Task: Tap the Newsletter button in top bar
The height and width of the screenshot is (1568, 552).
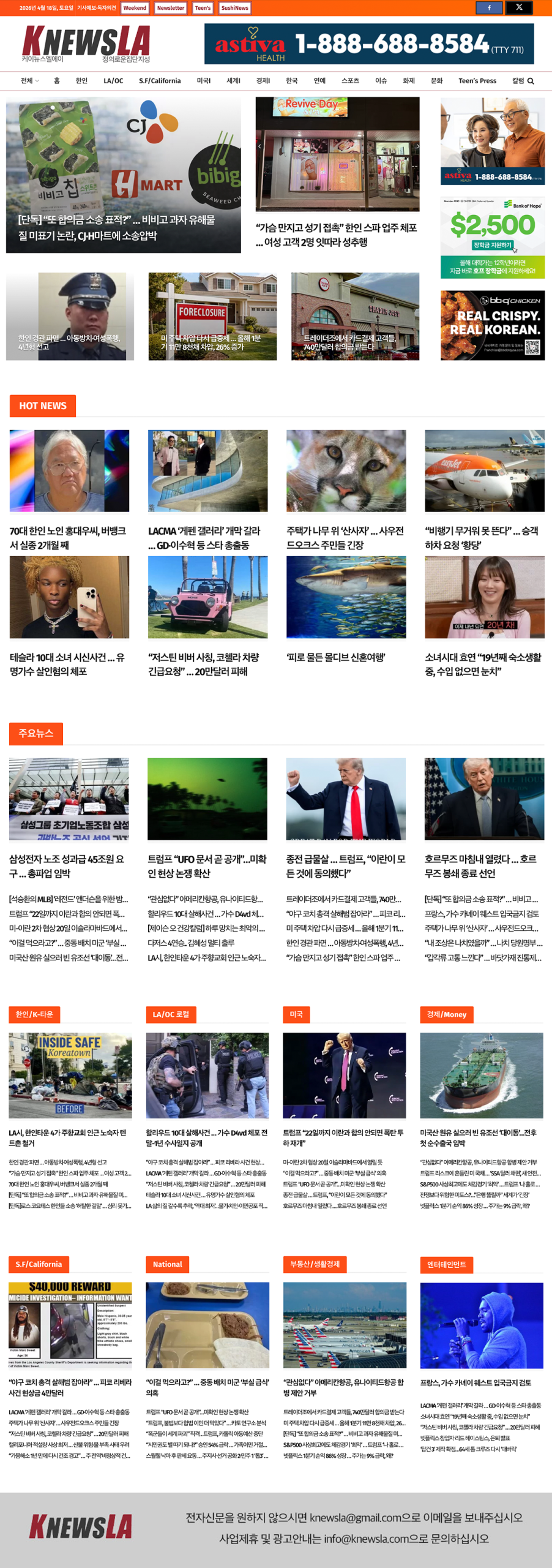Action: pos(170,8)
